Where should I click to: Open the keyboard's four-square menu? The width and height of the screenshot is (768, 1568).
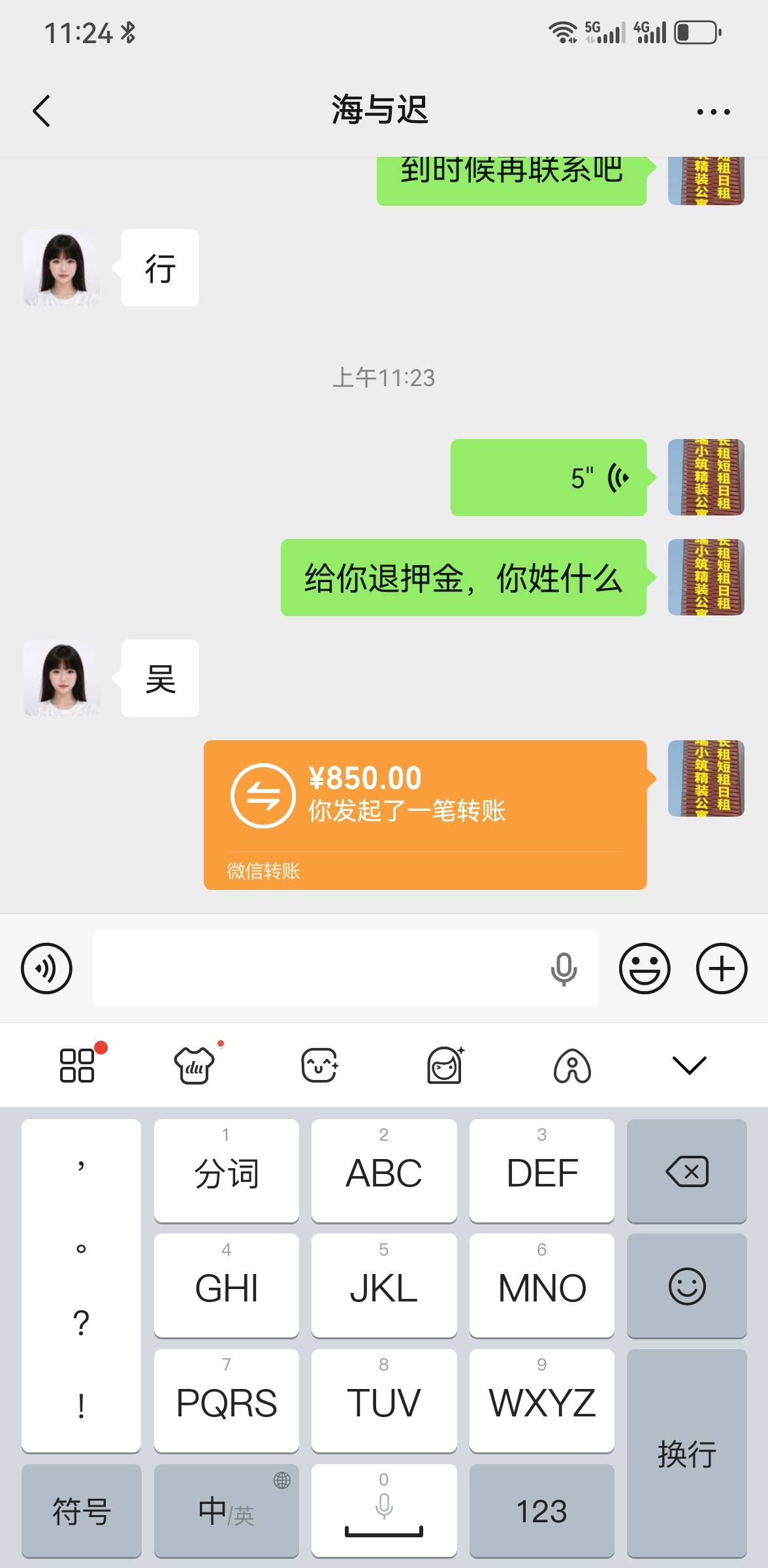pos(78,1065)
